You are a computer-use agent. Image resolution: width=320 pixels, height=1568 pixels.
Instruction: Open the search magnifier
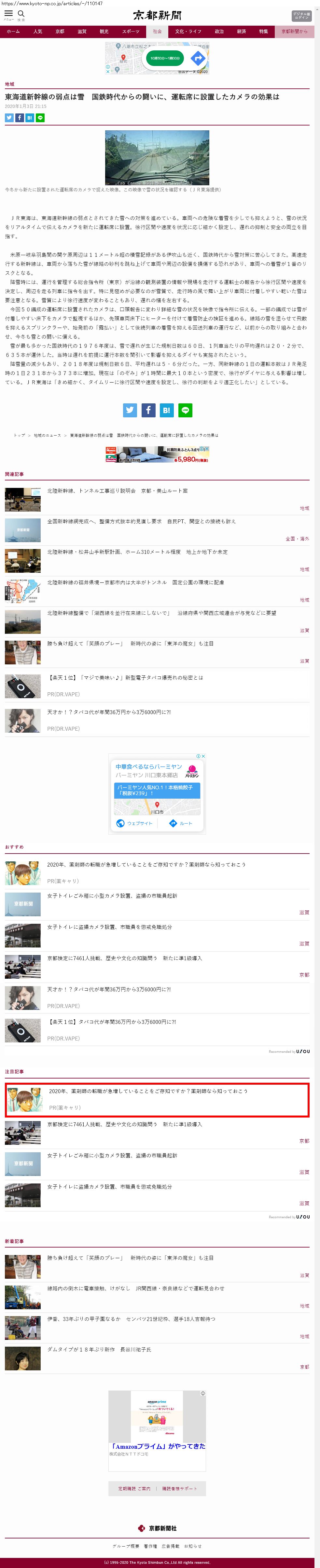click(x=21, y=13)
